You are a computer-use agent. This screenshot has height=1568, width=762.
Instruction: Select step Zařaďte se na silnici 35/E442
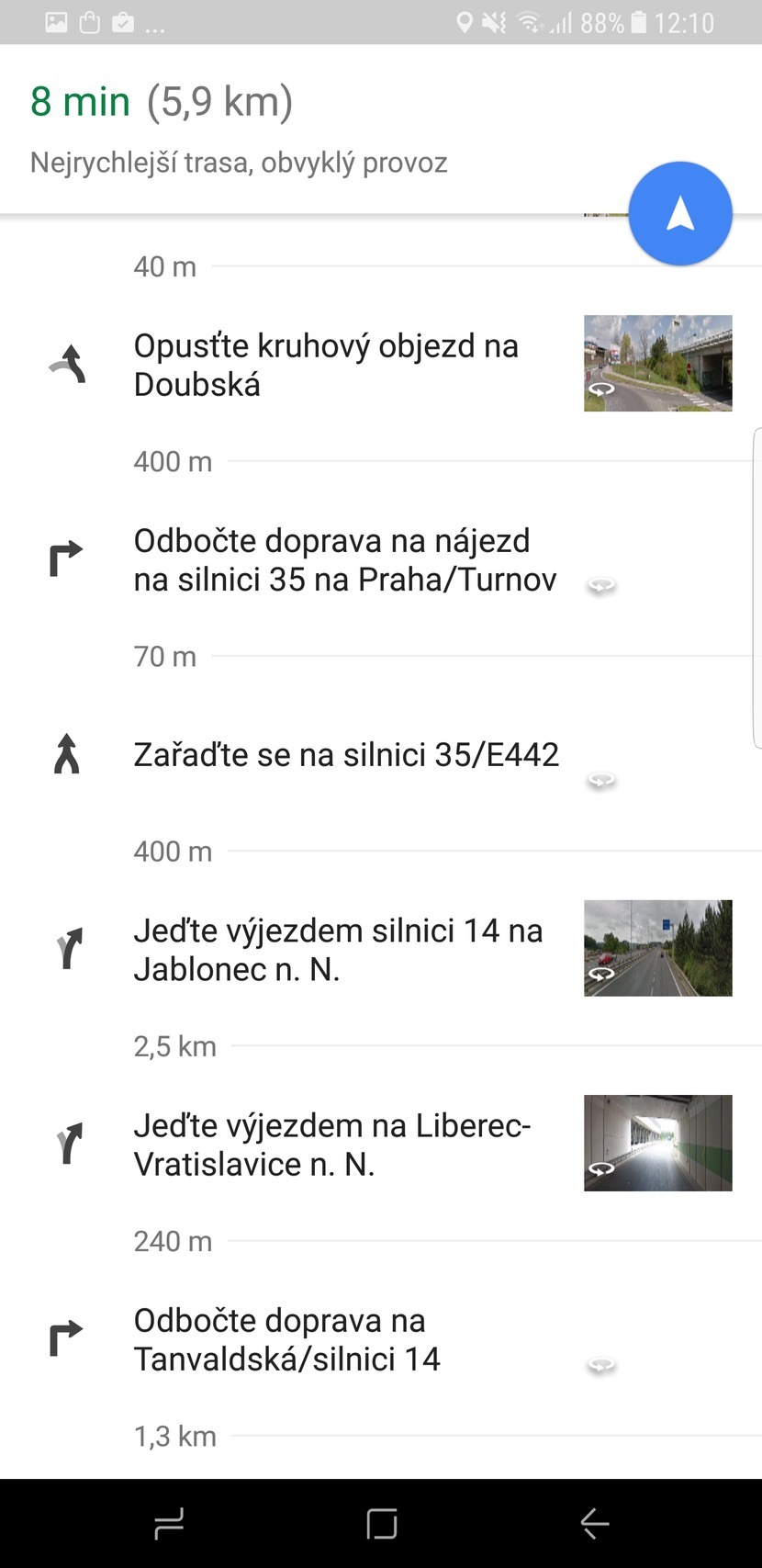pyautogui.click(x=346, y=755)
